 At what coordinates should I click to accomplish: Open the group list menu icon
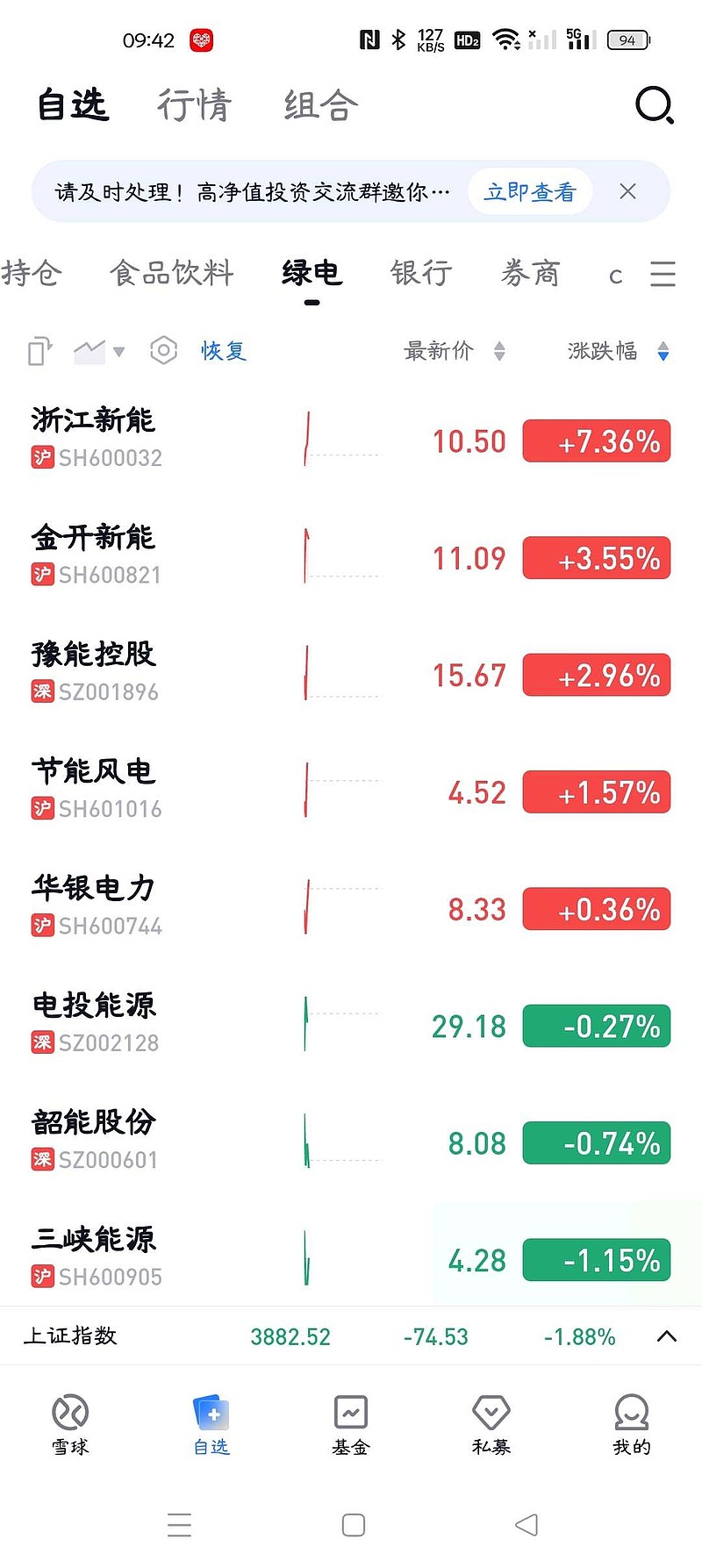663,274
